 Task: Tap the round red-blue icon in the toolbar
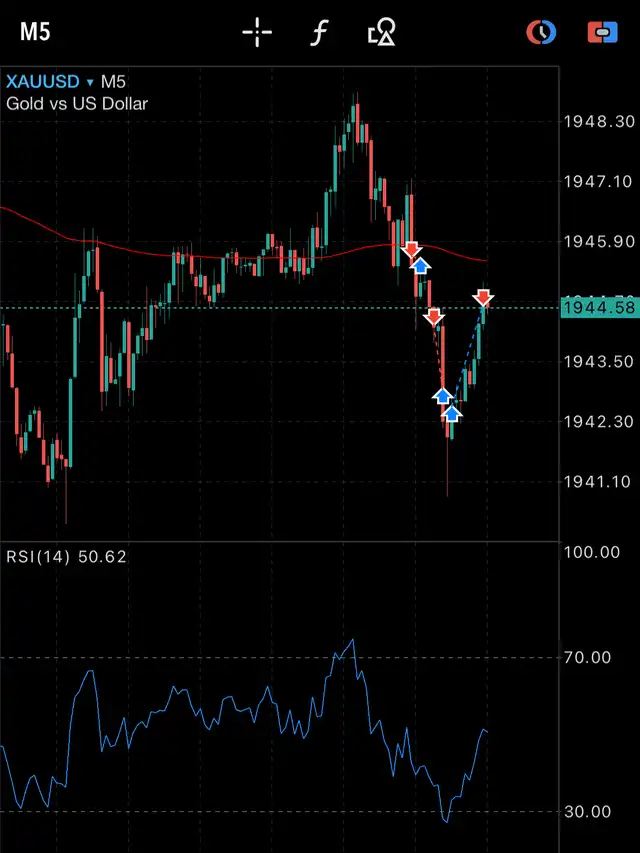(541, 32)
